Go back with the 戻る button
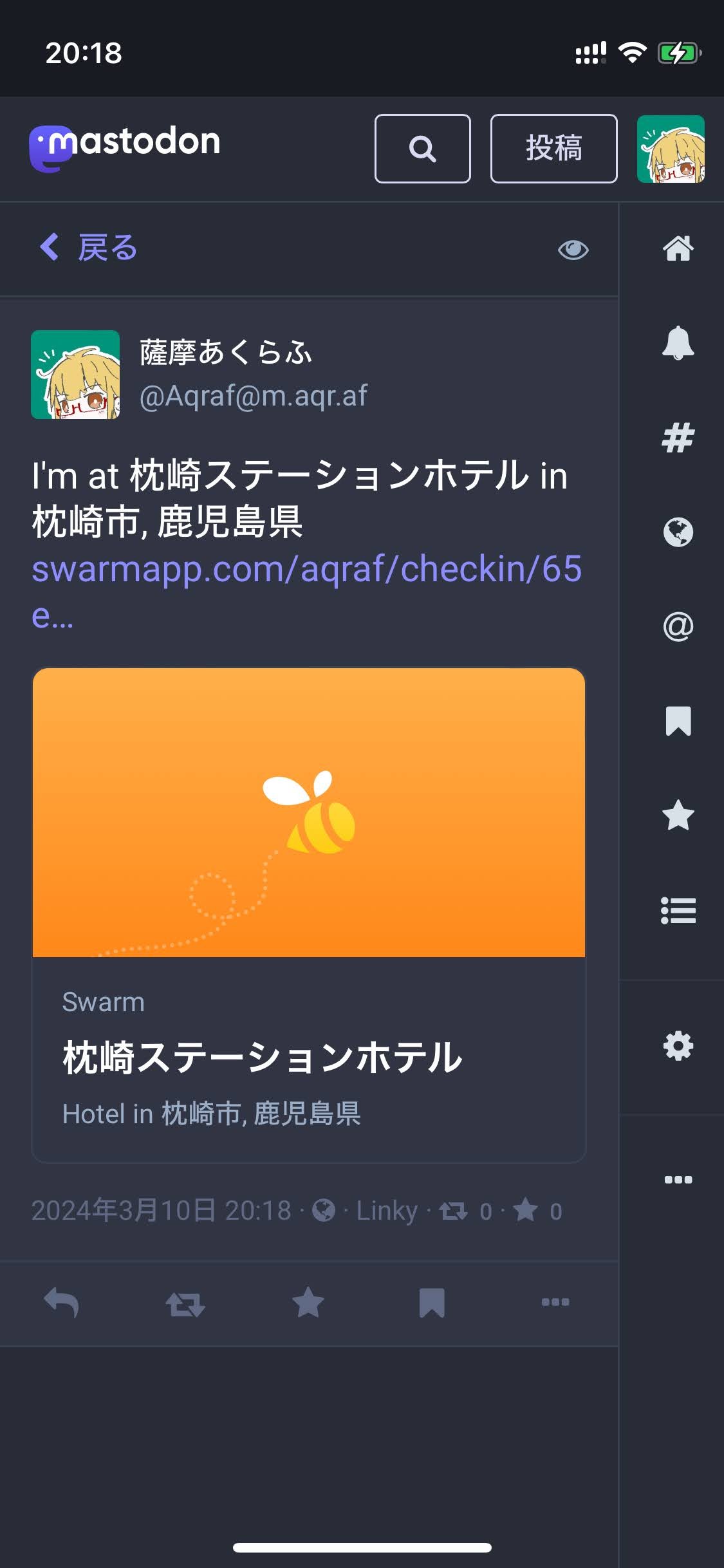 pyautogui.click(x=88, y=248)
